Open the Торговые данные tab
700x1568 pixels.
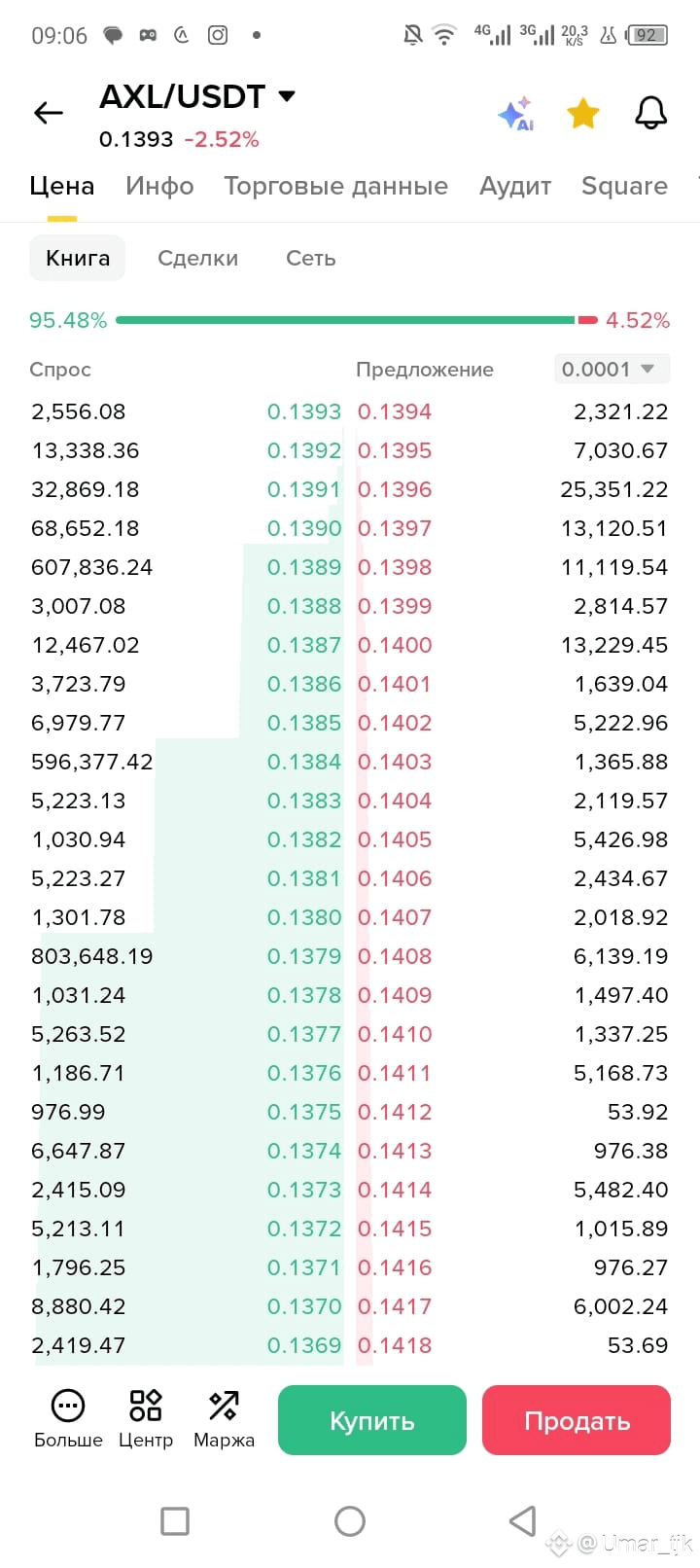click(335, 186)
